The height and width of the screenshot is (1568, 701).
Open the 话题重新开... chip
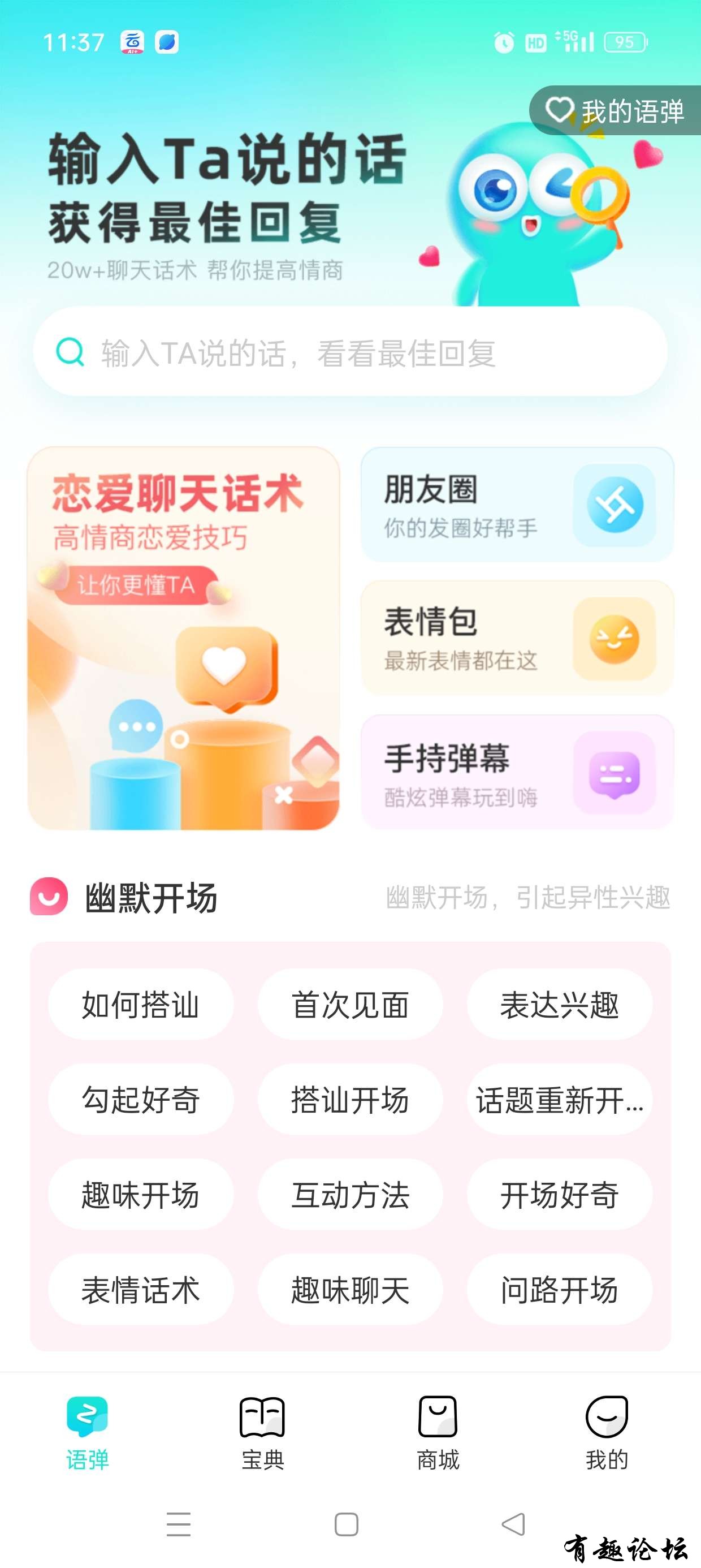coord(559,1099)
